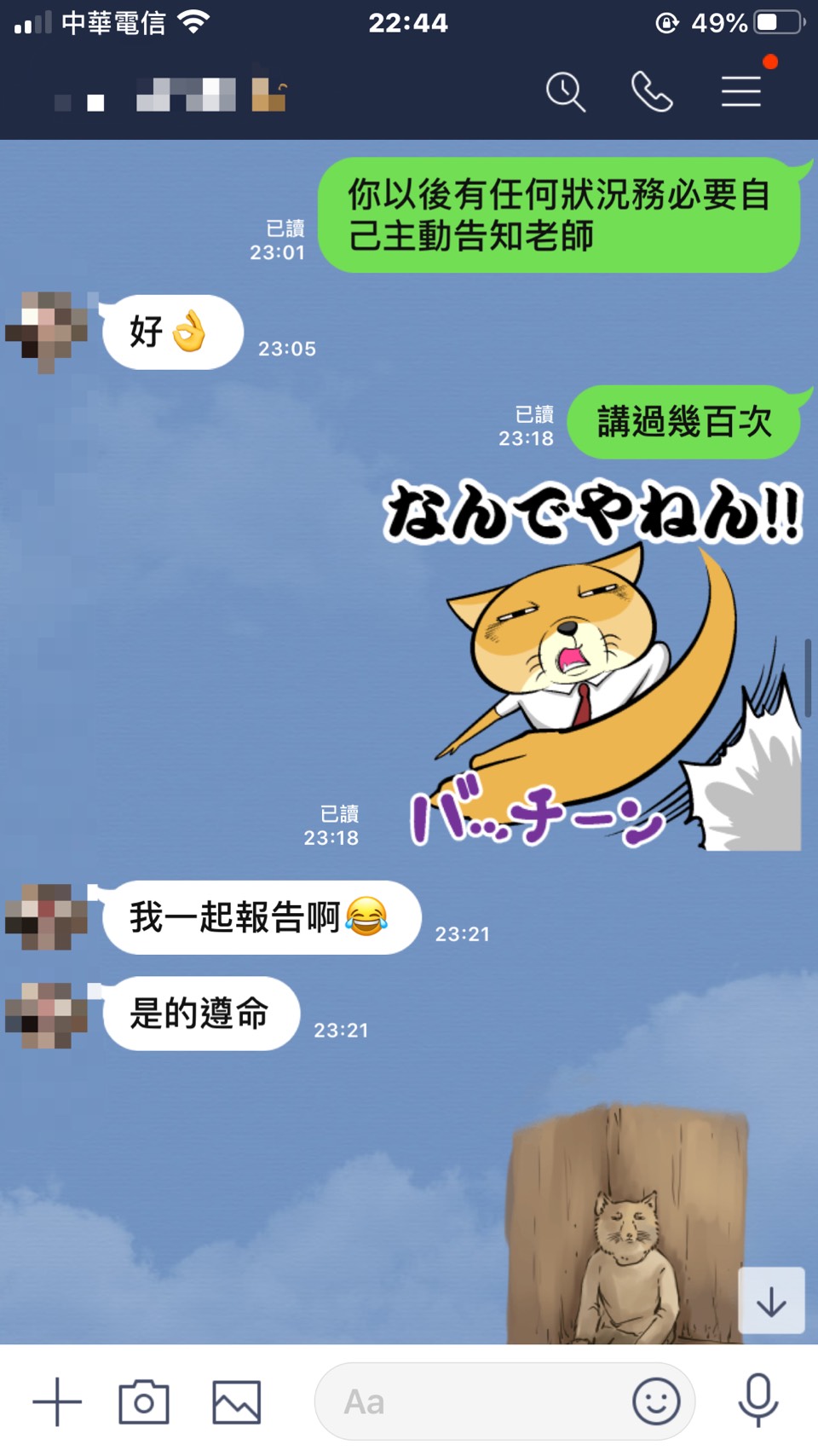Open the camera to take a photo
Image resolution: width=818 pixels, height=1456 pixels.
click(x=144, y=1401)
